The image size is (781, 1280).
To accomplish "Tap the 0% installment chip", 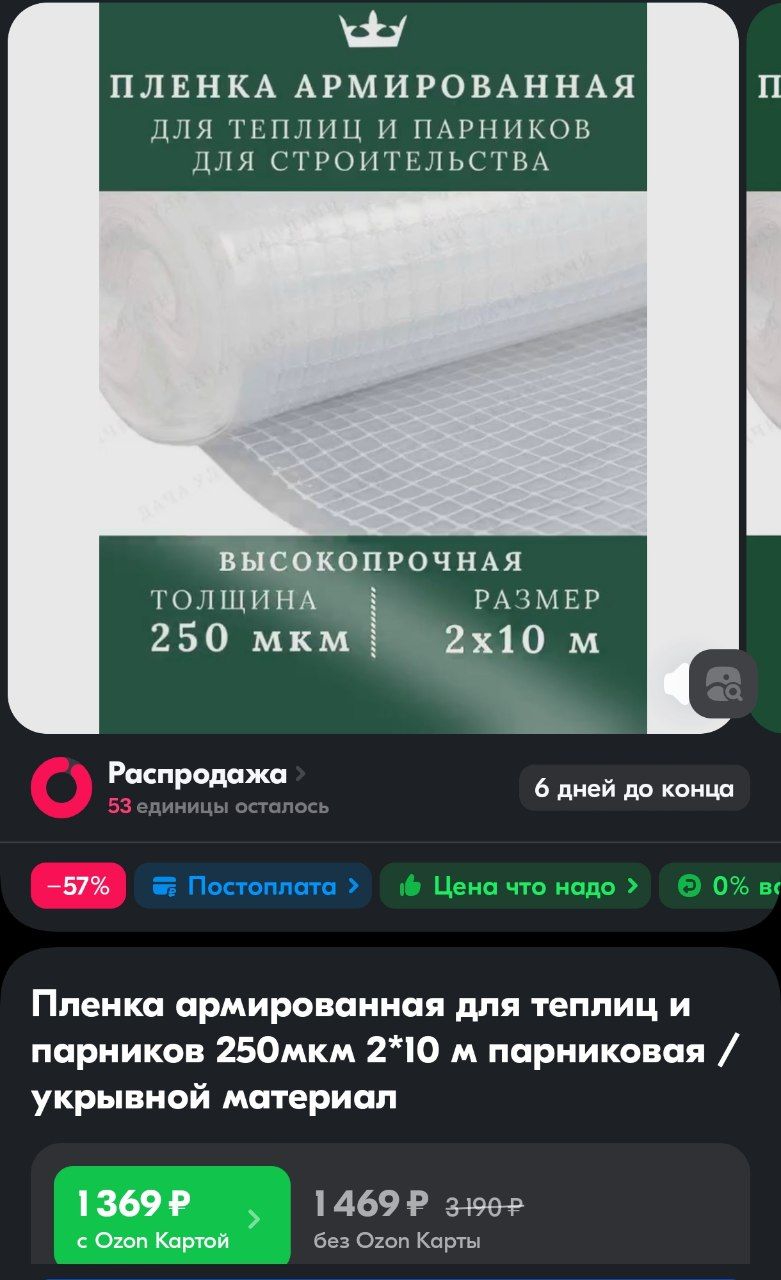I will click(720, 886).
